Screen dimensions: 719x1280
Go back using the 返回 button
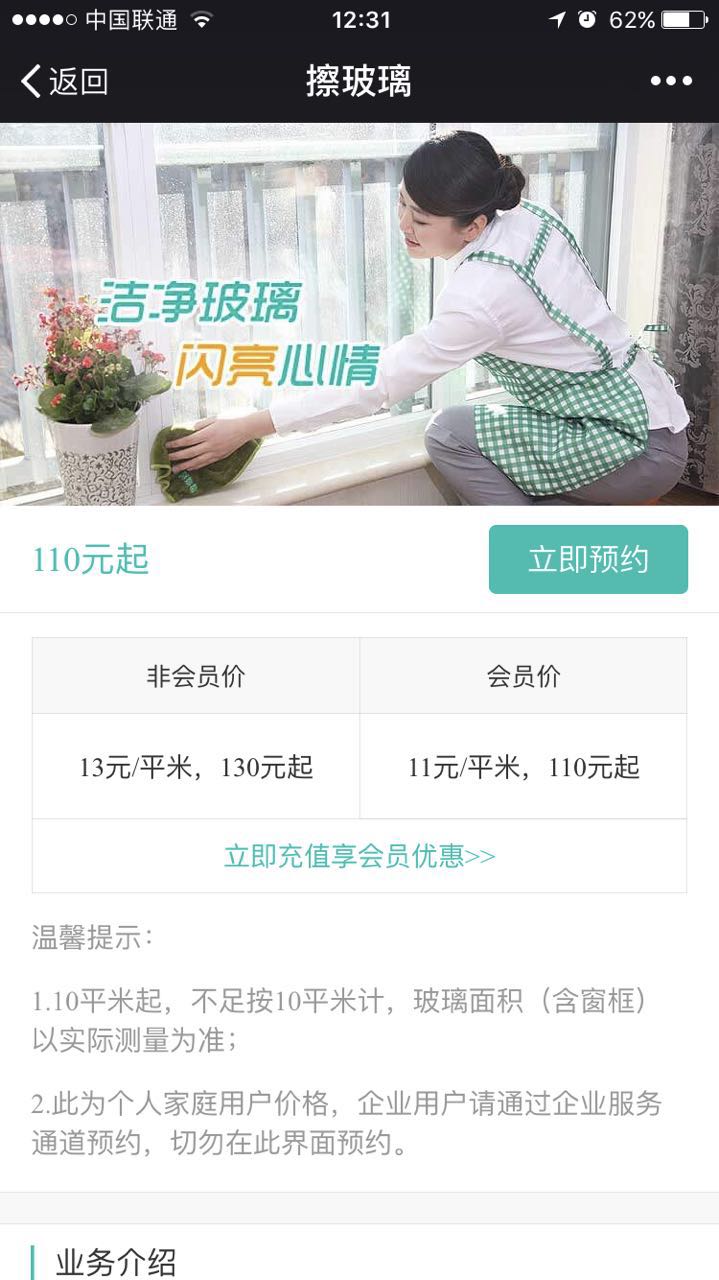tap(64, 81)
